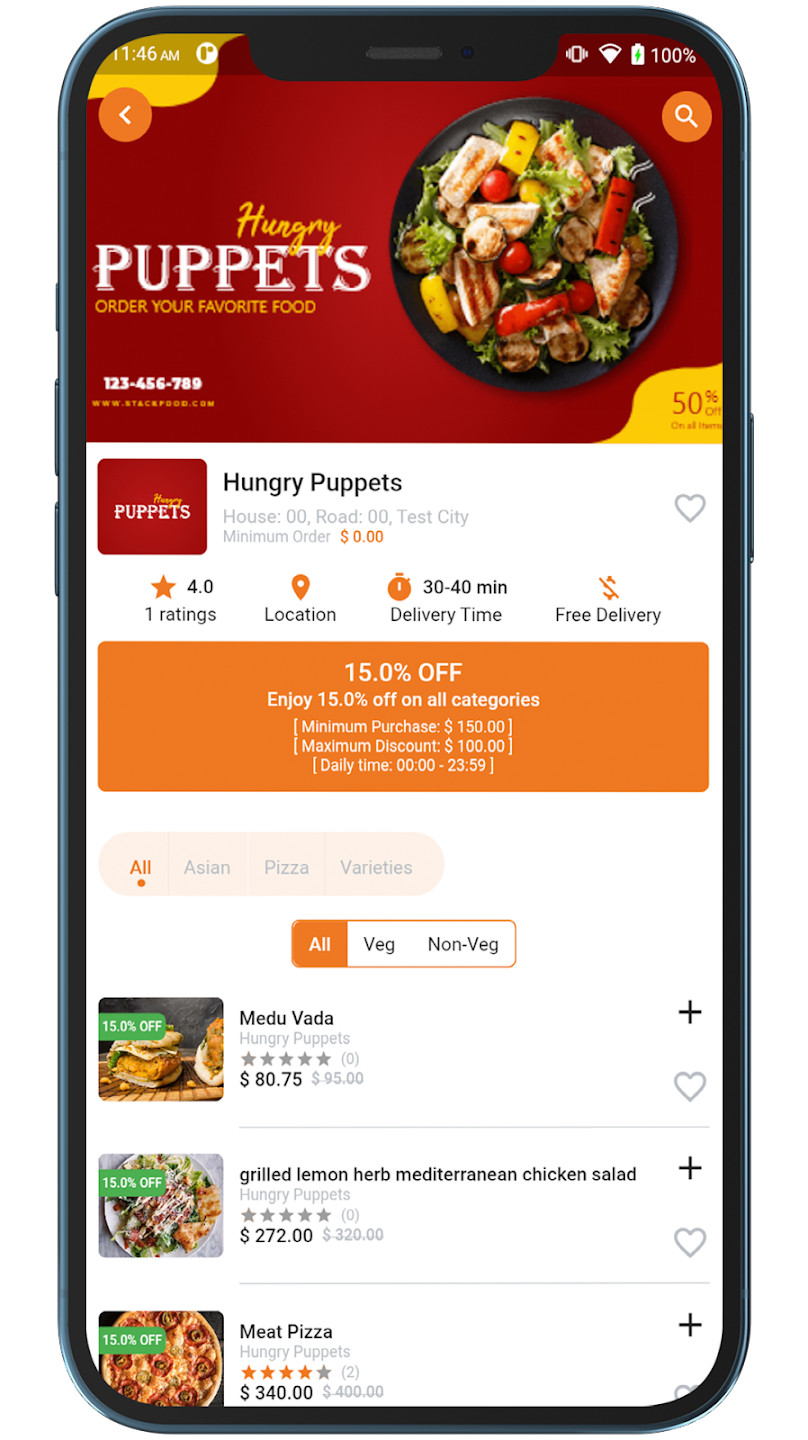Screen dimensions: 808x1440
Task: Go back using the orange arrow
Action: pos(125,115)
